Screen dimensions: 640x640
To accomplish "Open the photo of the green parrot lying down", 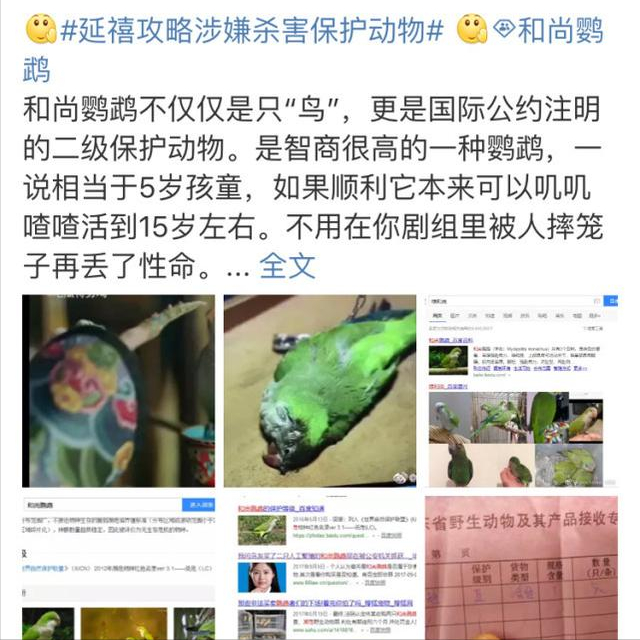I will 320,391.
